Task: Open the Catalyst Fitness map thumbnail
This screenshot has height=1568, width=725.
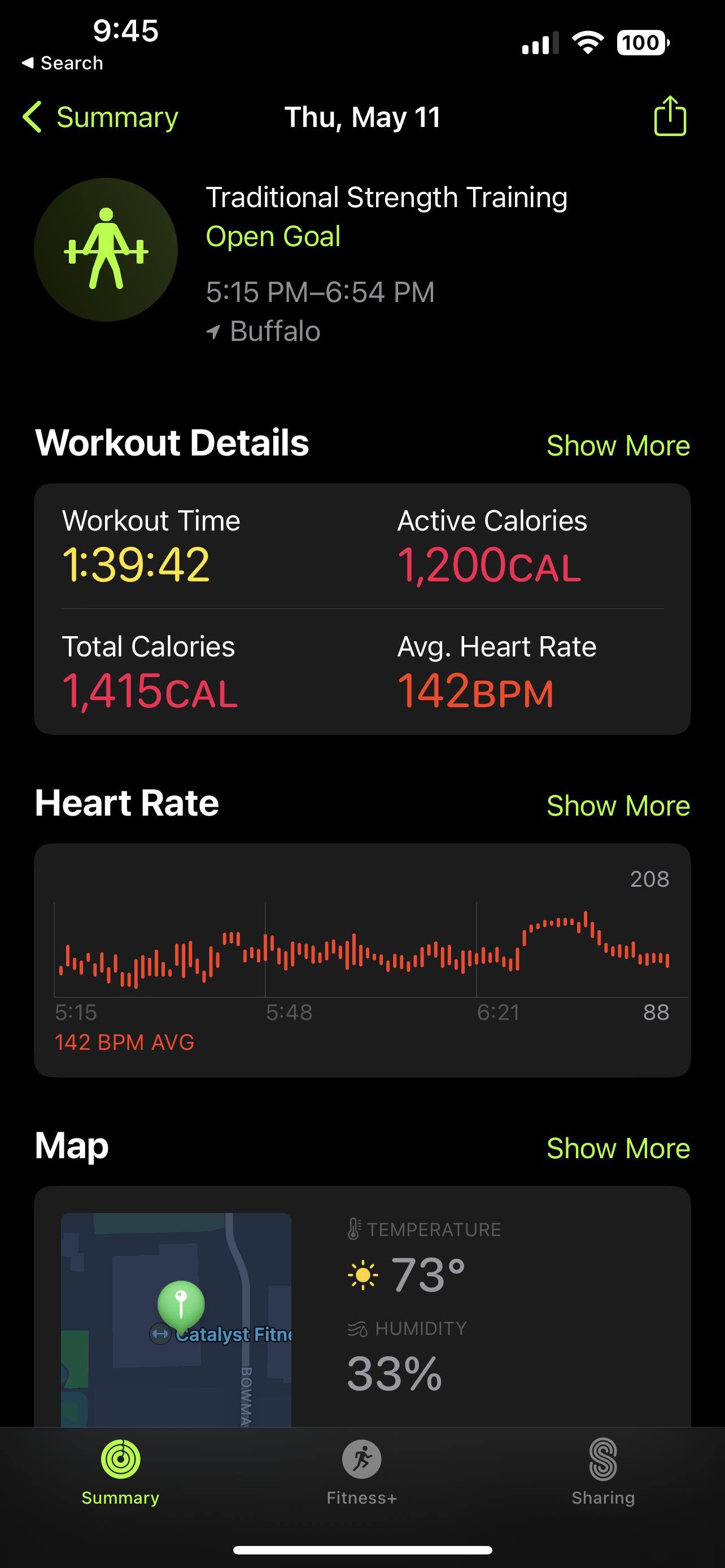Action: point(176,1319)
